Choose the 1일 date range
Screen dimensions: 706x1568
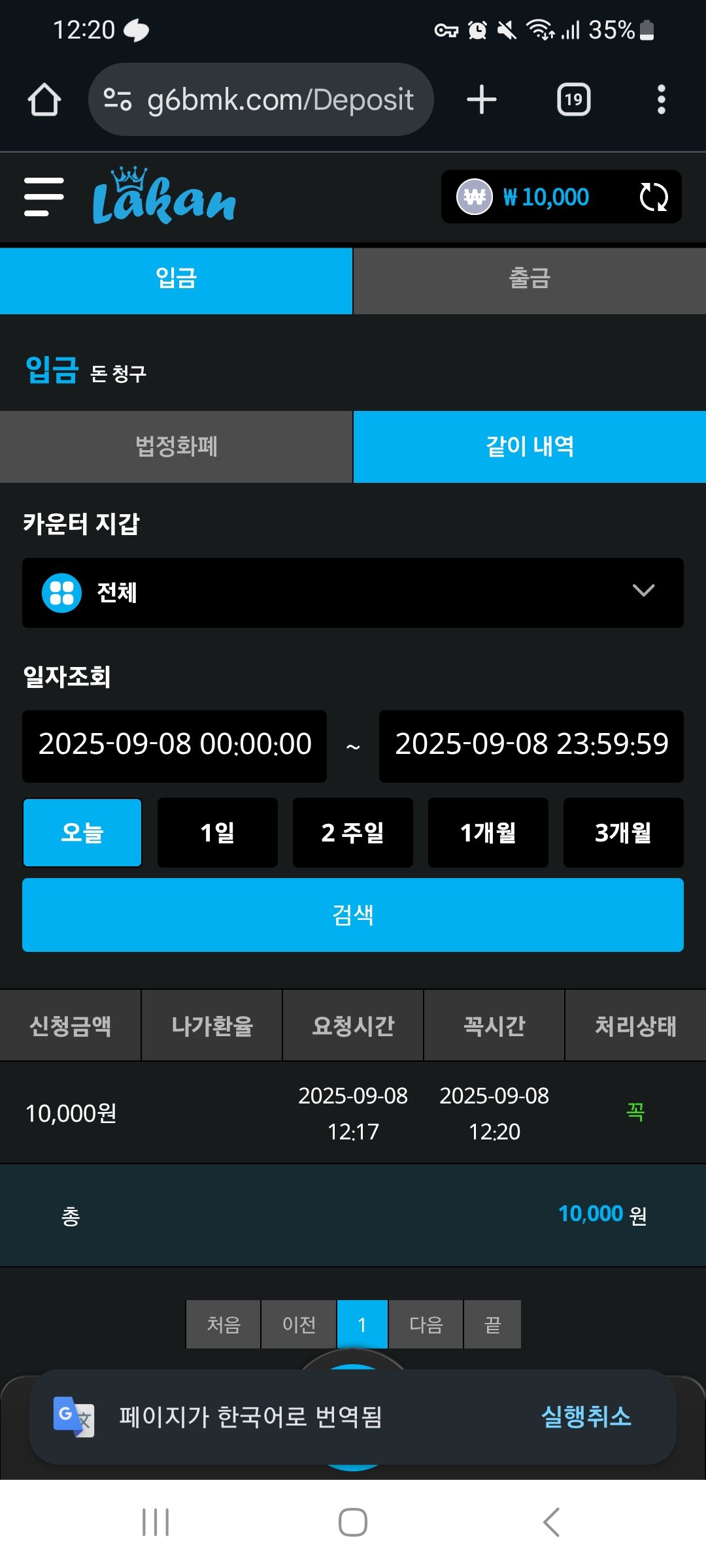[217, 832]
